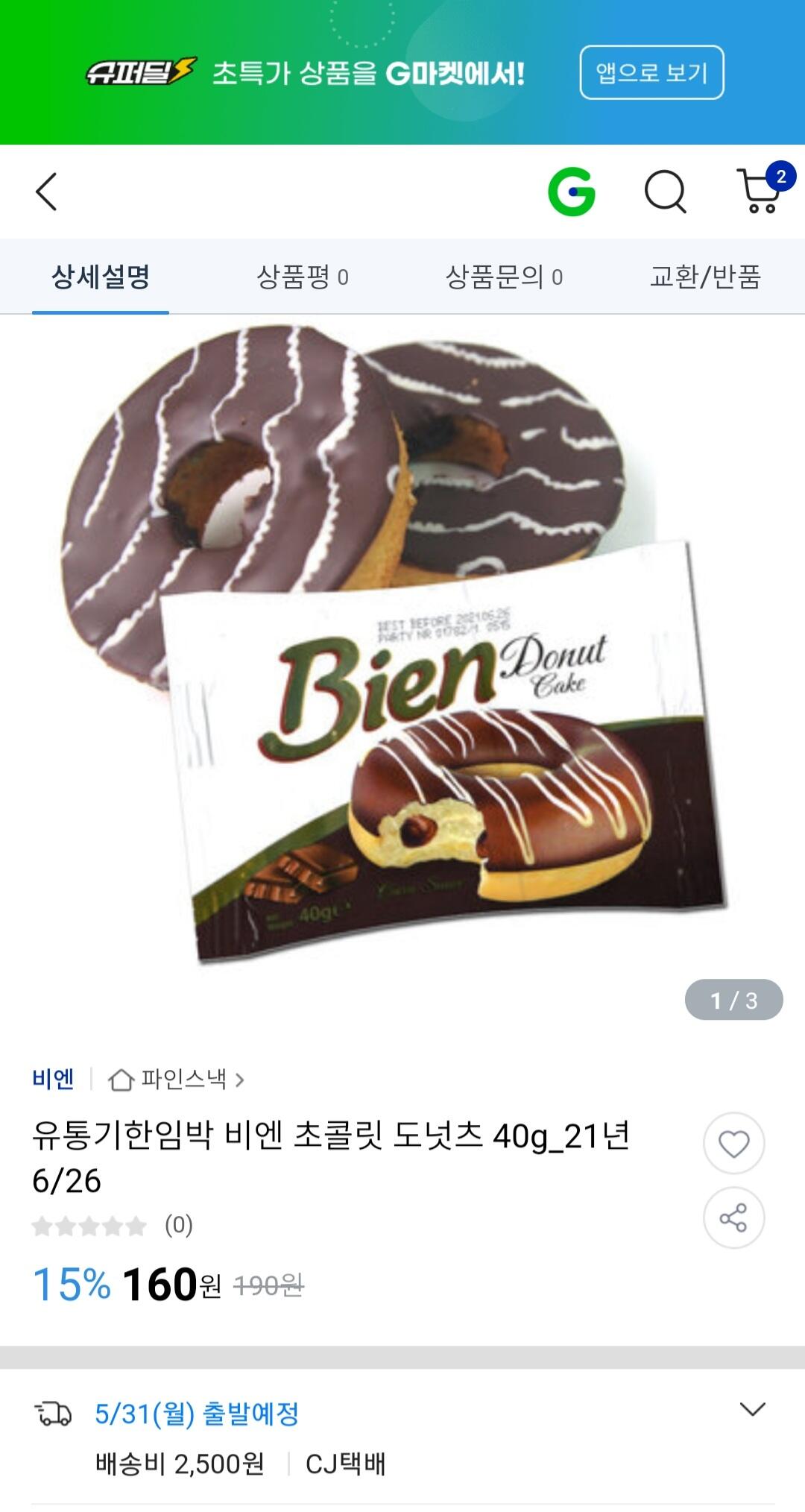Add product to wishlist with heart
Viewport: 805px width, 1512px height.
click(x=733, y=1144)
